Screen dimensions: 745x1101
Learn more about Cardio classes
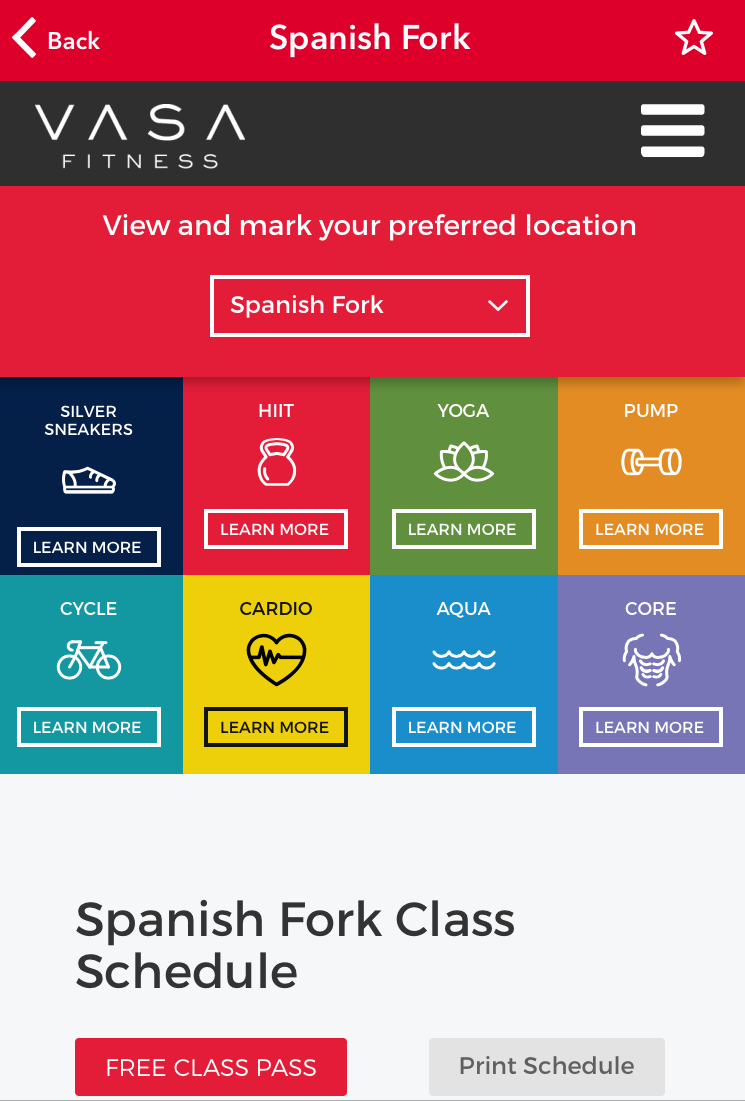pos(275,727)
